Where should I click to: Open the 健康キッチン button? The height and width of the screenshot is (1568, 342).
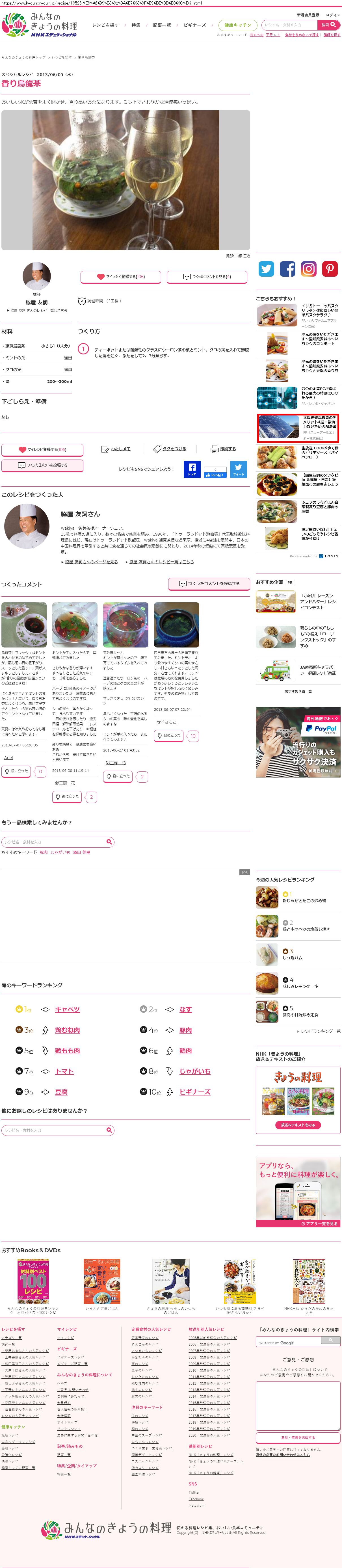pyautogui.click(x=237, y=25)
